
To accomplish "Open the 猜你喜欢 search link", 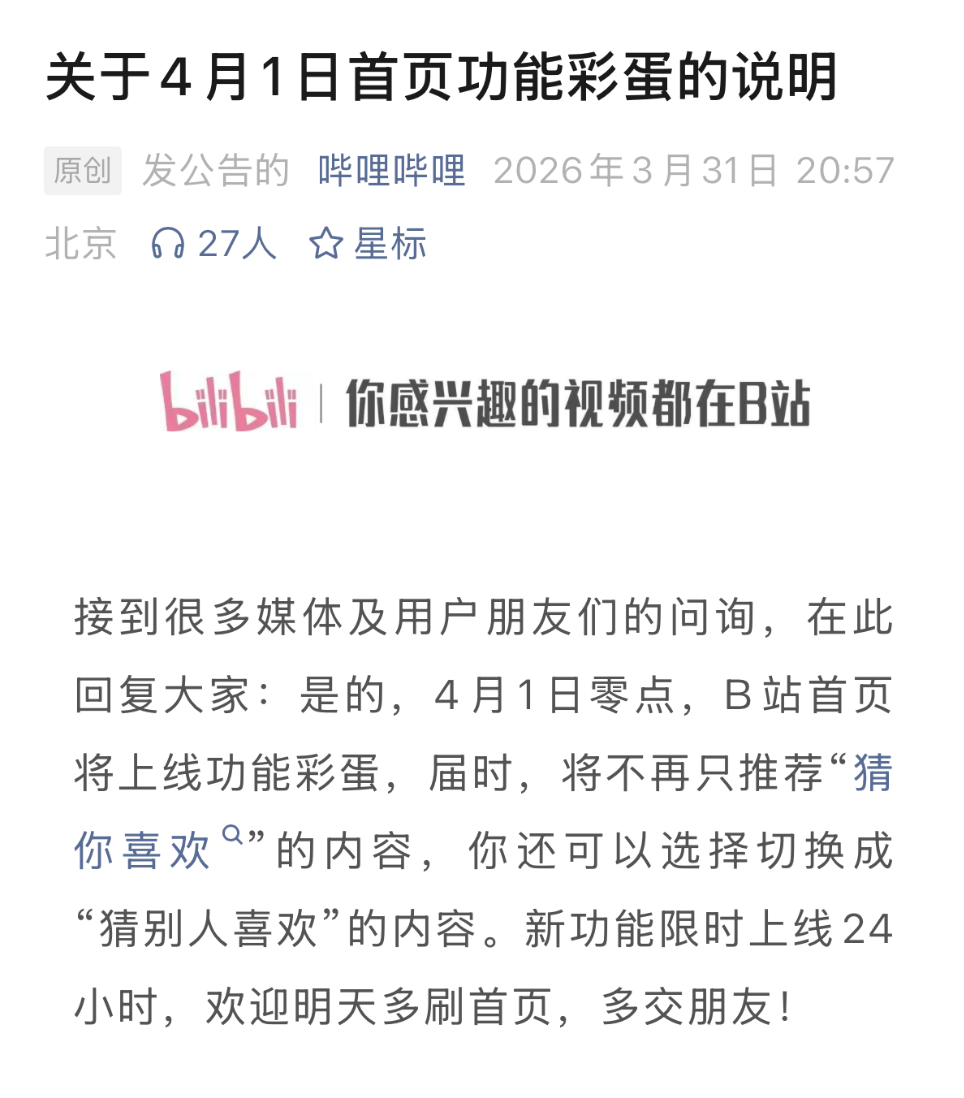I will (x=144, y=851).
